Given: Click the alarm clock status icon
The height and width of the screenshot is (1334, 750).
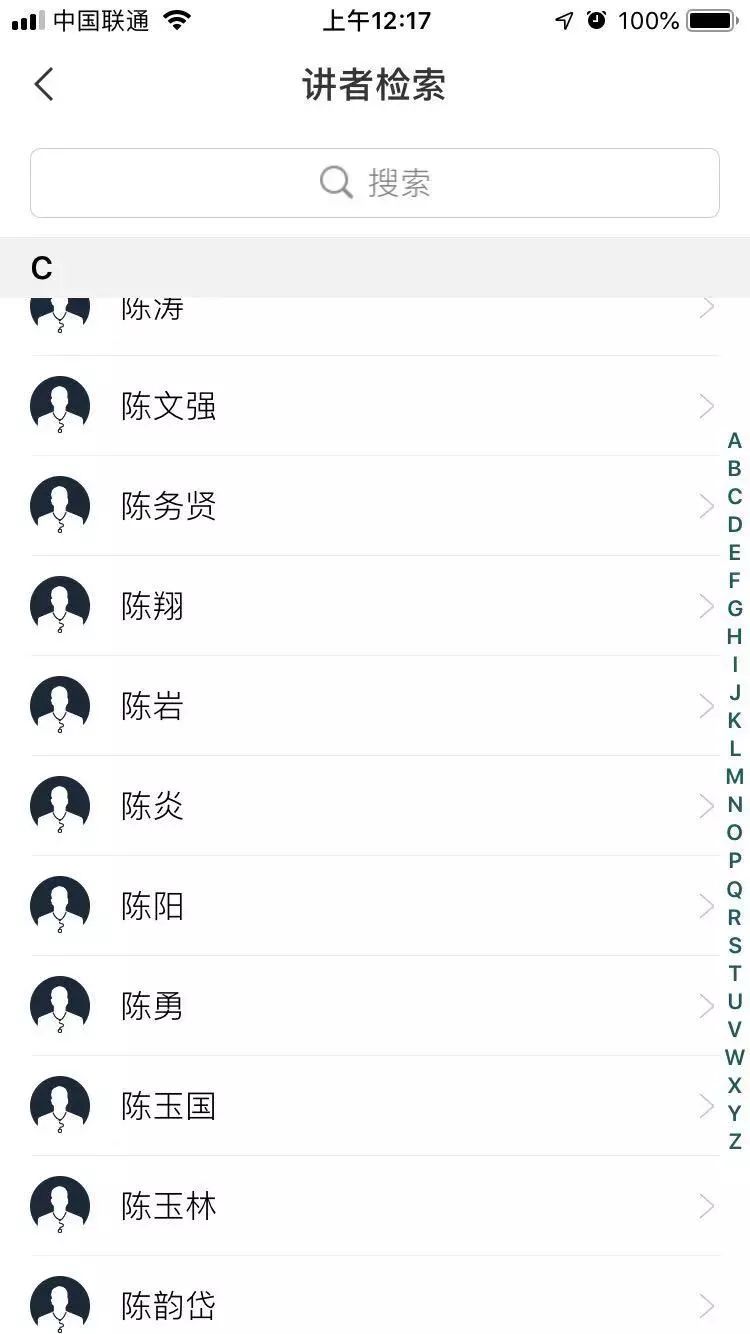Looking at the screenshot, I should tap(594, 19).
